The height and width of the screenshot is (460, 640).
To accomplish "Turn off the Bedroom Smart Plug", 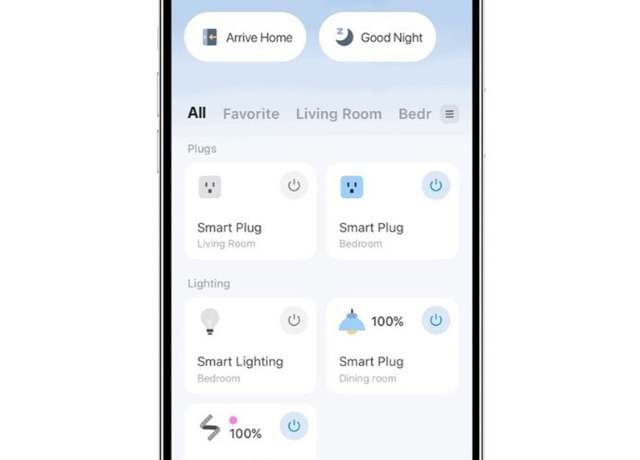I will pos(435,186).
